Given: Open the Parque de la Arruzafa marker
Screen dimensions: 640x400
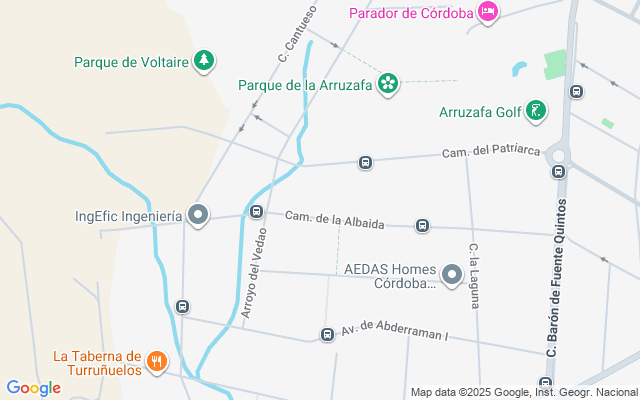Looking at the screenshot, I should pyautogui.click(x=388, y=84).
